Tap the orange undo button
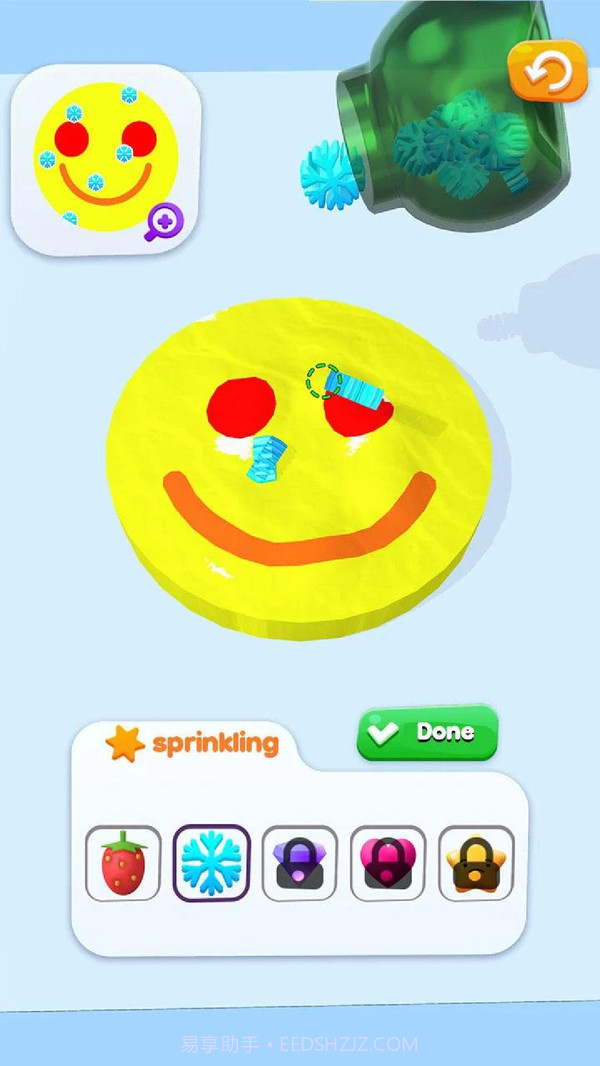This screenshot has width=600, height=1066. [547, 71]
